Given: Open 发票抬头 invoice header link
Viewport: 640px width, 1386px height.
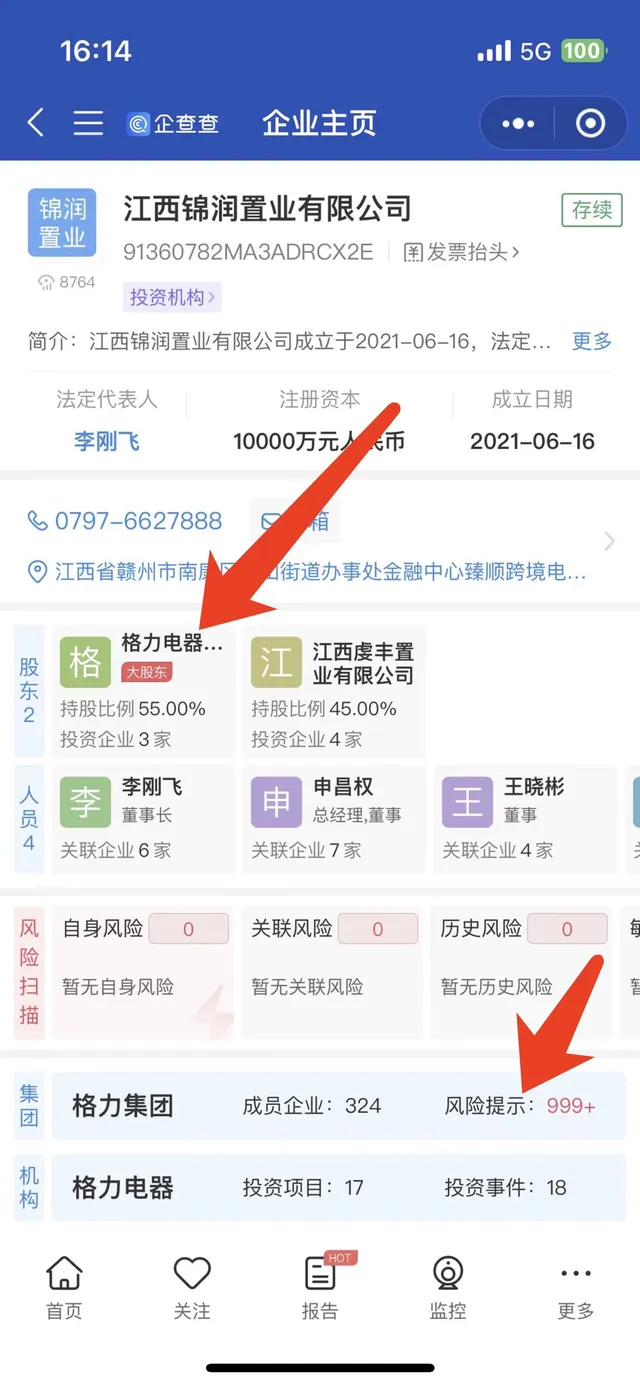Looking at the screenshot, I should (x=462, y=252).
